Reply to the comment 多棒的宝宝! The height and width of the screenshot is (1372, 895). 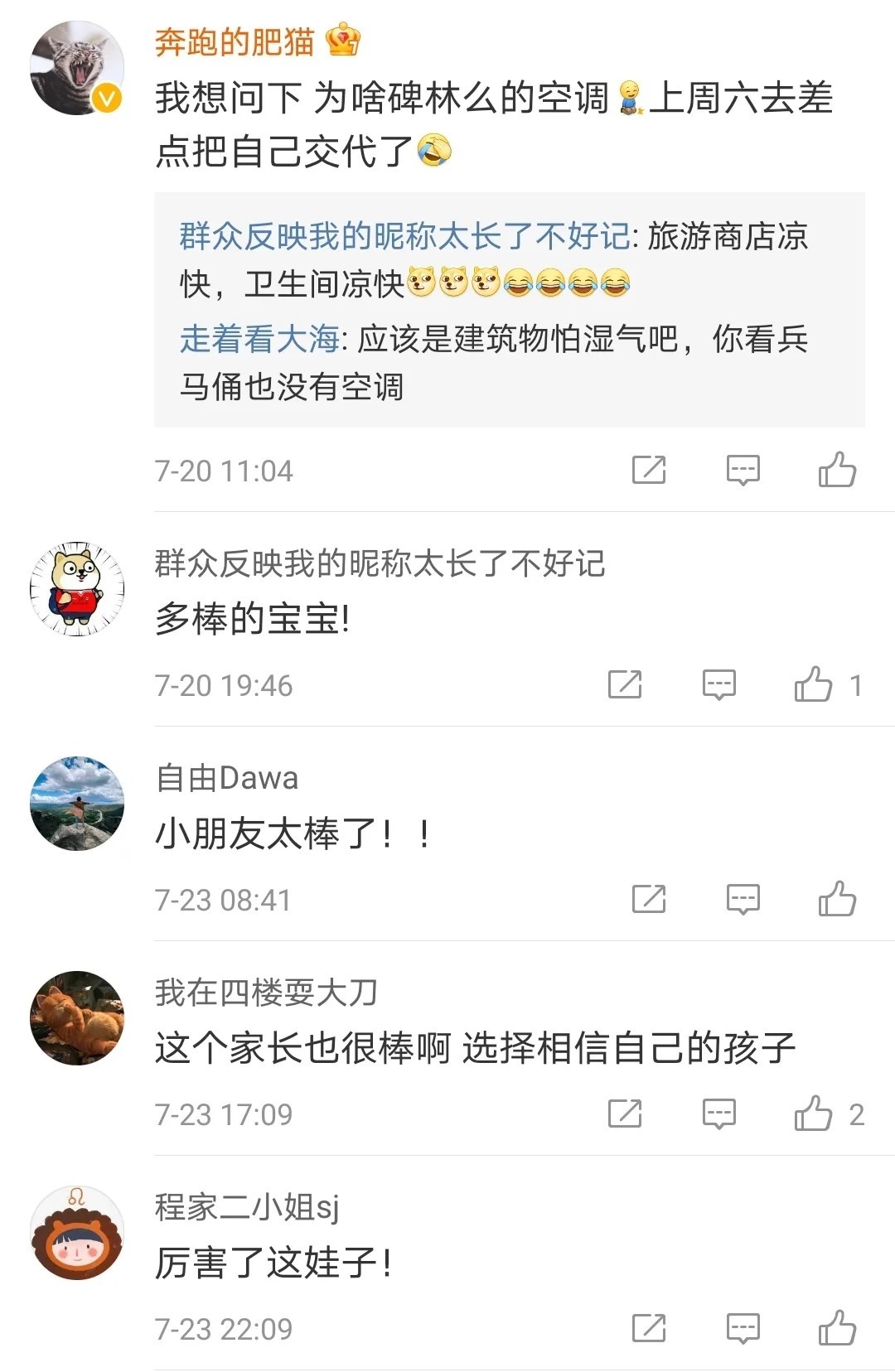point(718,684)
